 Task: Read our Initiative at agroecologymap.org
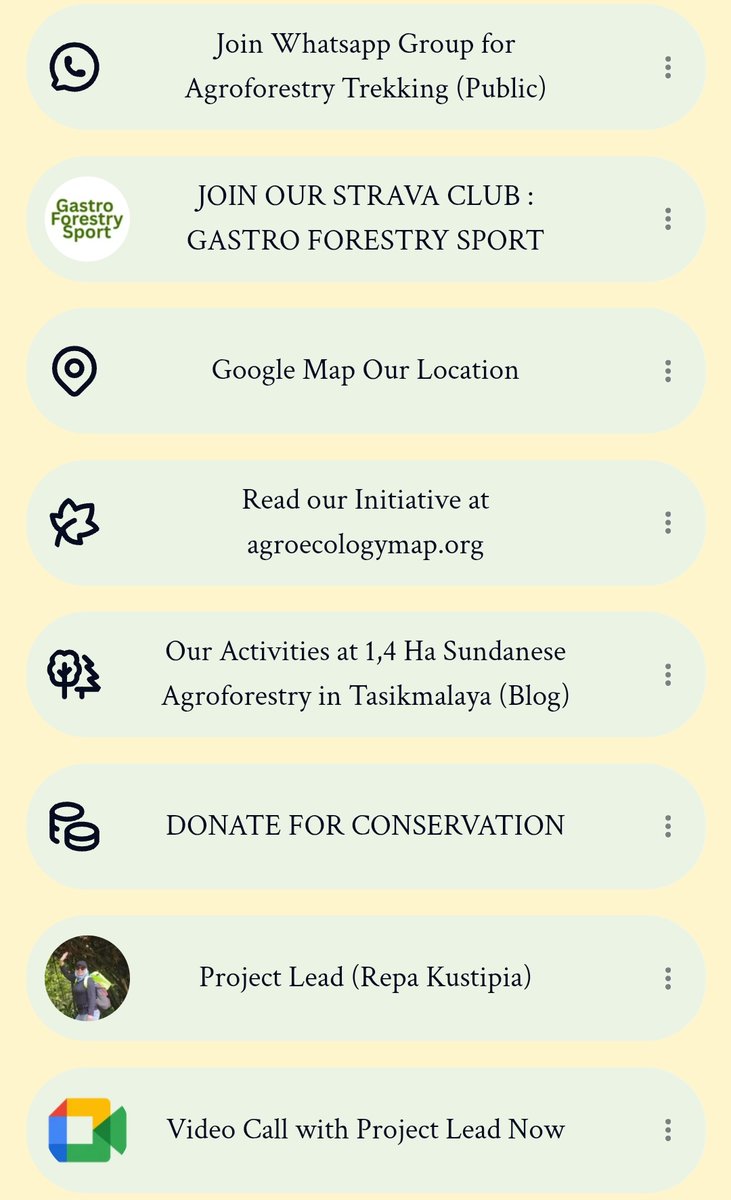coord(365,522)
